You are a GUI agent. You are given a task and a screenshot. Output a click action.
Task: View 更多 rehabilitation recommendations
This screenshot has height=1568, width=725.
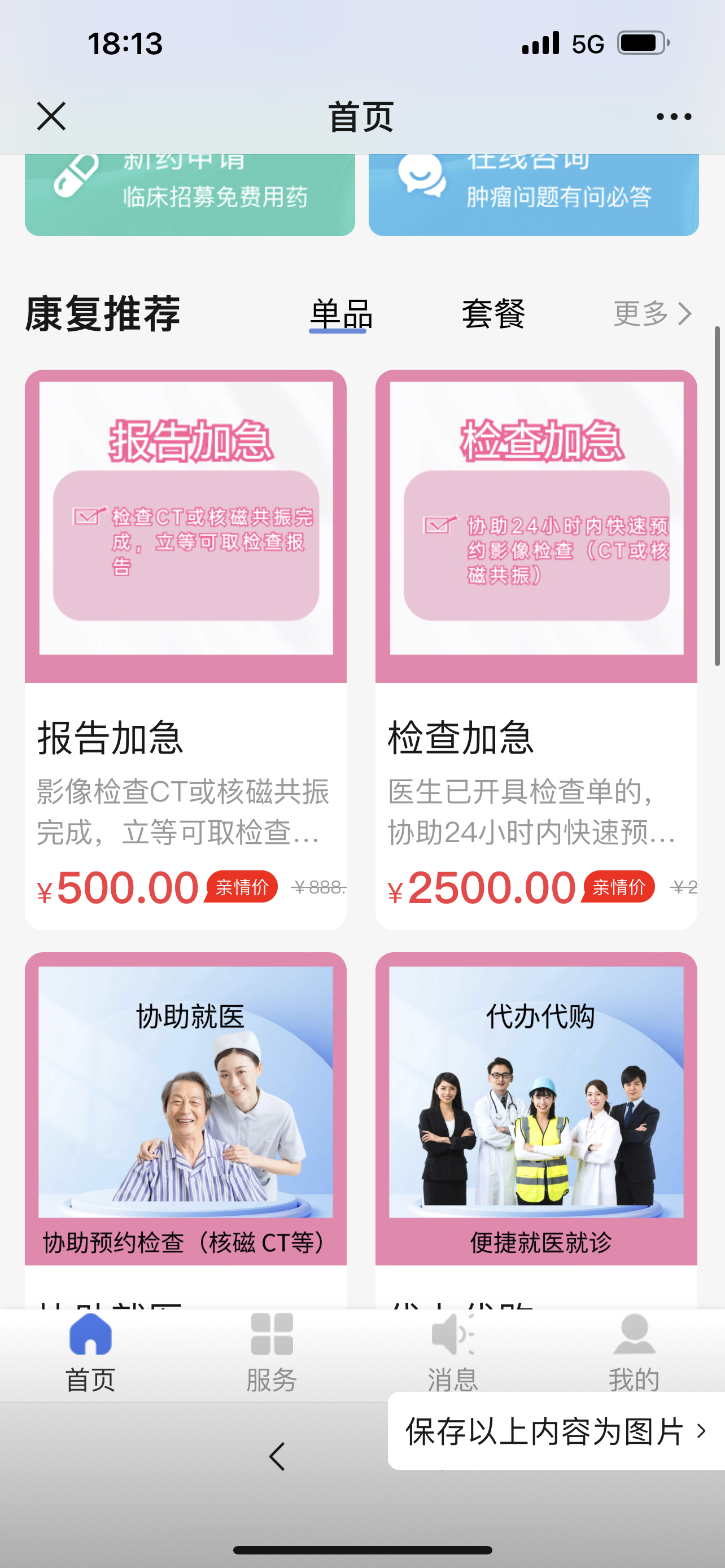click(x=652, y=314)
